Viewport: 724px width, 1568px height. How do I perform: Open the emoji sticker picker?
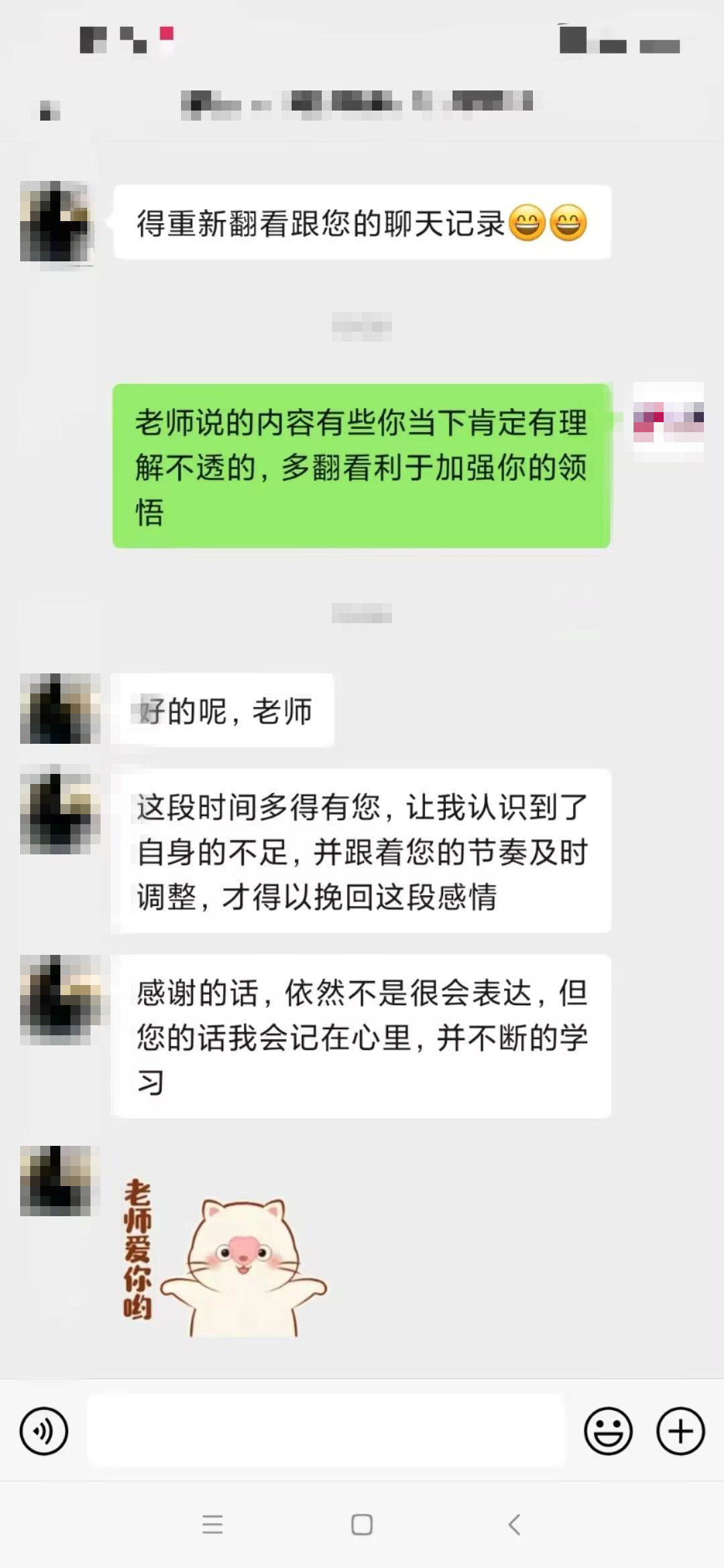(x=608, y=1431)
